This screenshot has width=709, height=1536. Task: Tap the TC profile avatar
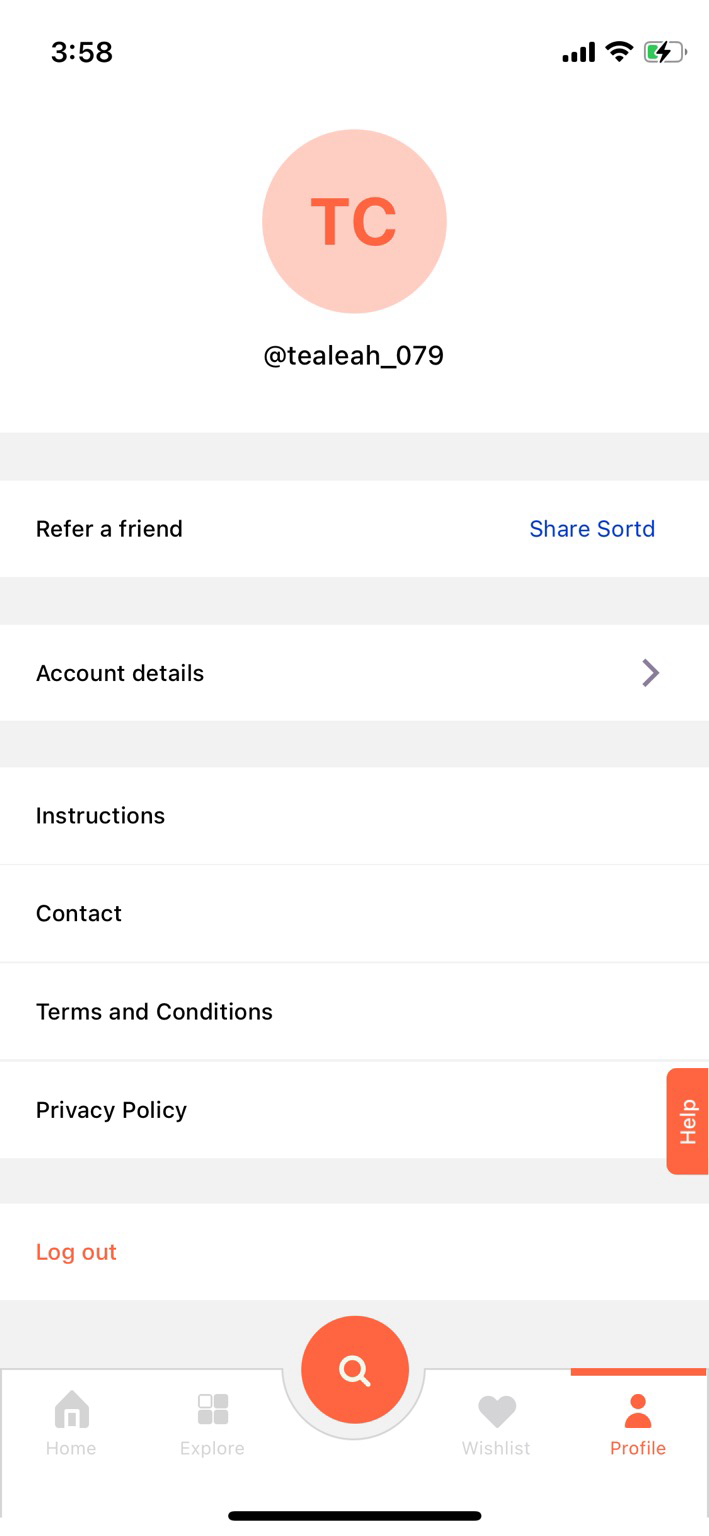tap(354, 221)
